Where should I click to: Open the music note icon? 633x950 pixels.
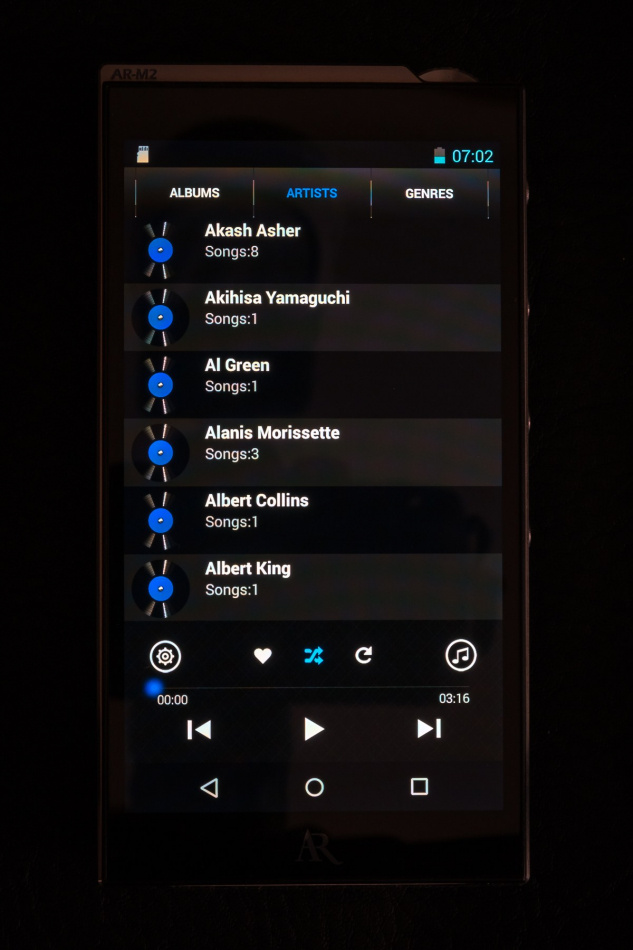460,656
